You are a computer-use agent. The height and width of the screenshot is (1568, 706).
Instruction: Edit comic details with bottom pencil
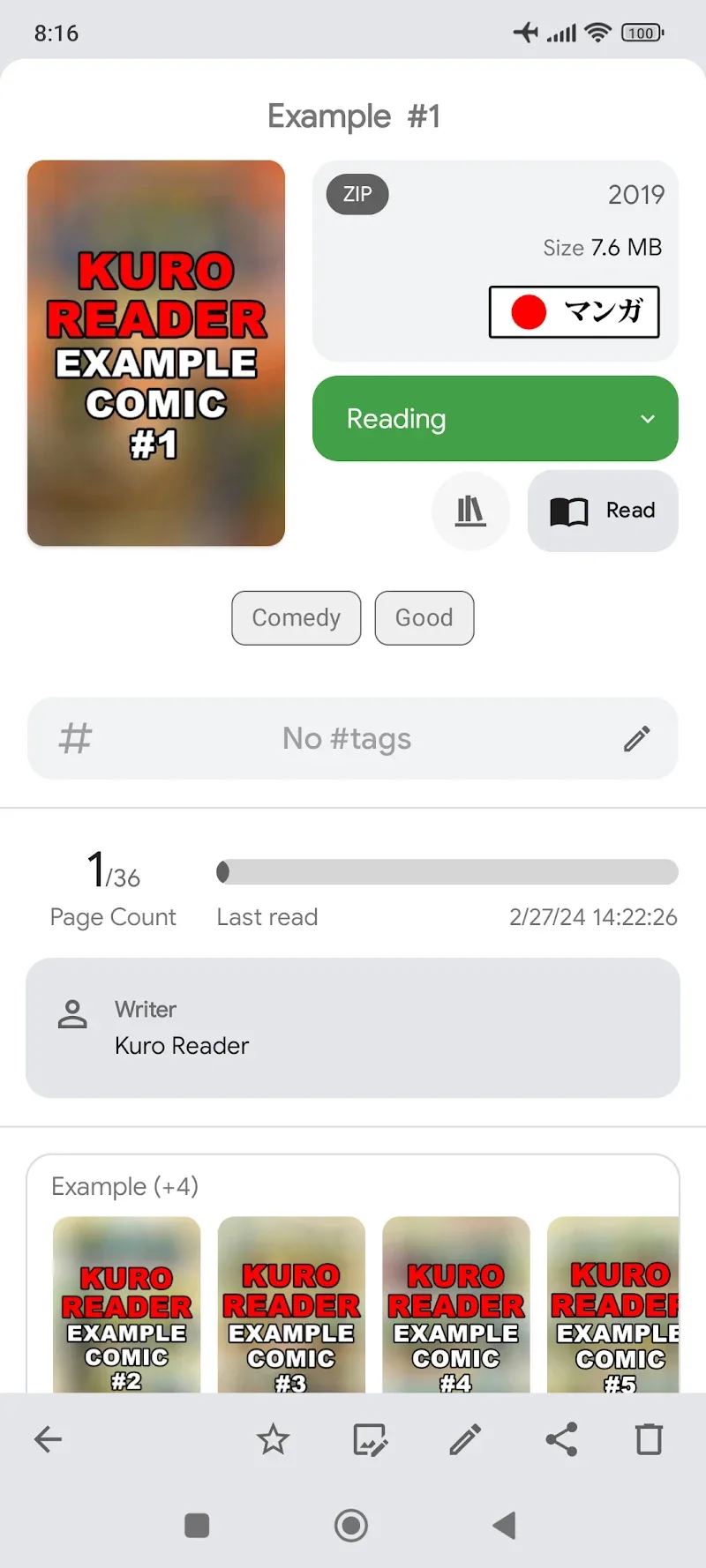pos(465,1440)
